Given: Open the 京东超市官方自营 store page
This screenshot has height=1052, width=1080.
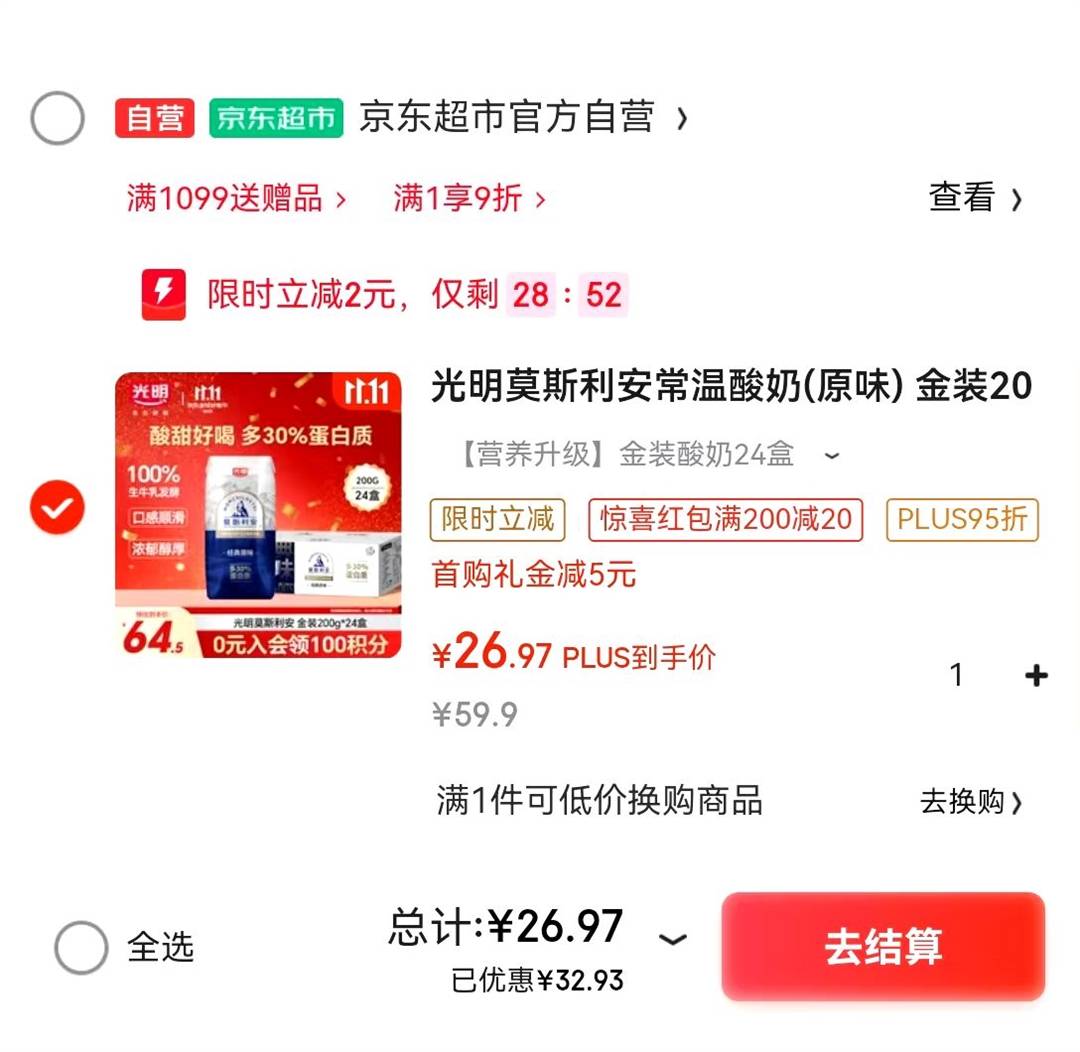Looking at the screenshot, I should 507,118.
